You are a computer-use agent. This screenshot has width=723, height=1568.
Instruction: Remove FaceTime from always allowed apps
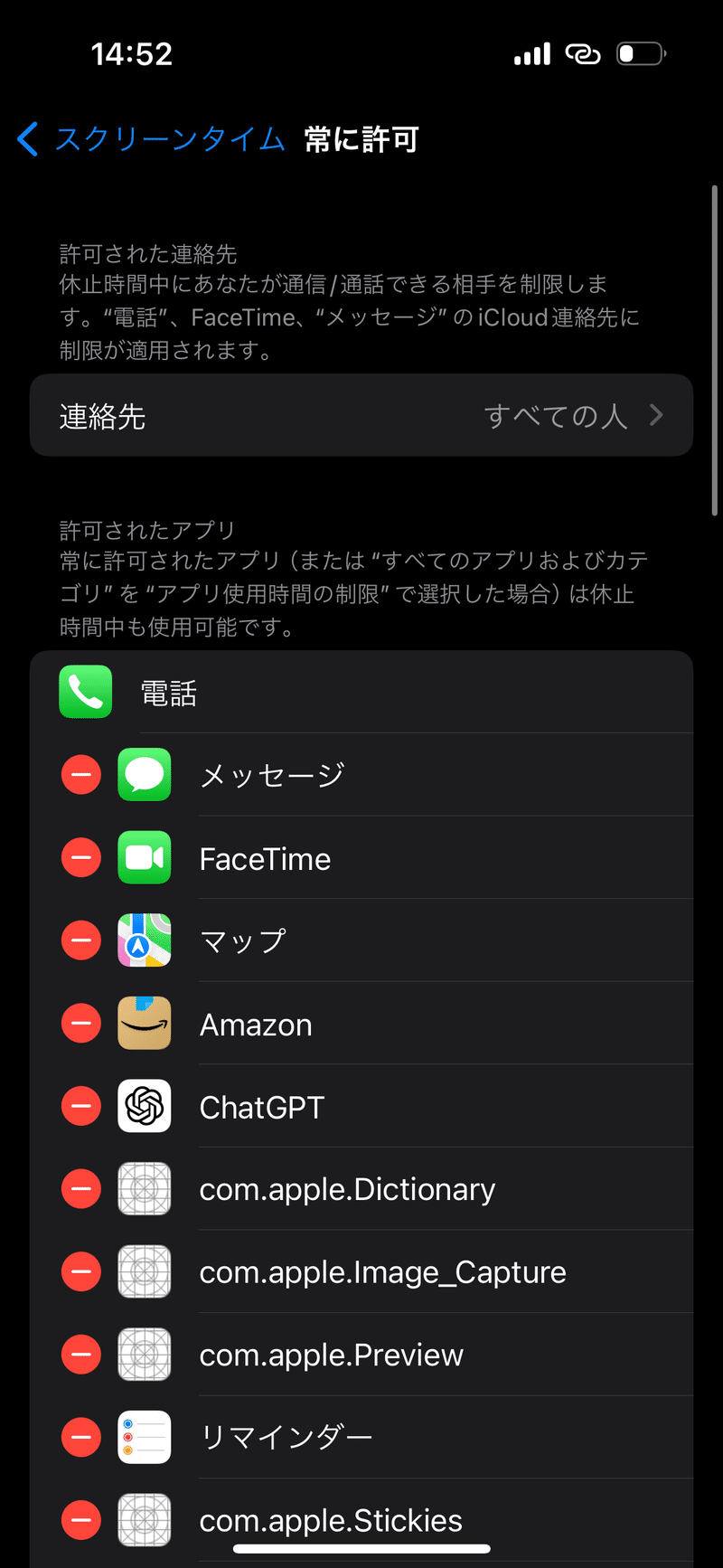click(81, 858)
